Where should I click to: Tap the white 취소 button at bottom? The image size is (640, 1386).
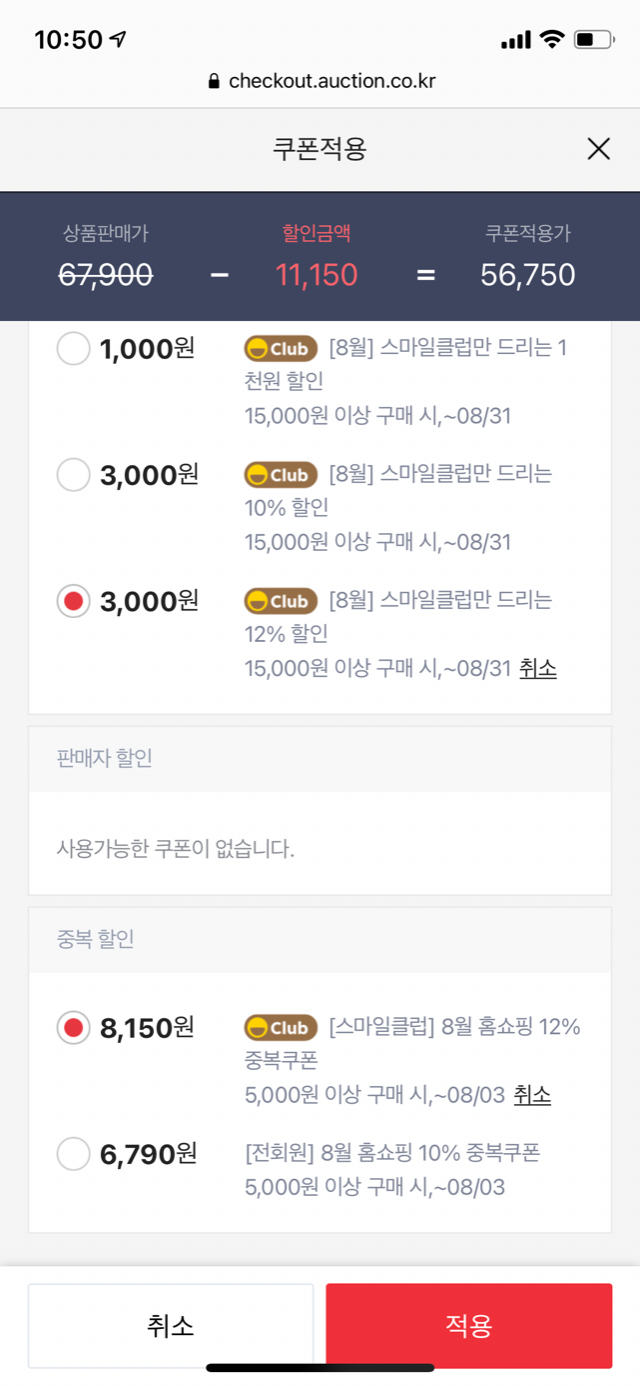tap(170, 1326)
